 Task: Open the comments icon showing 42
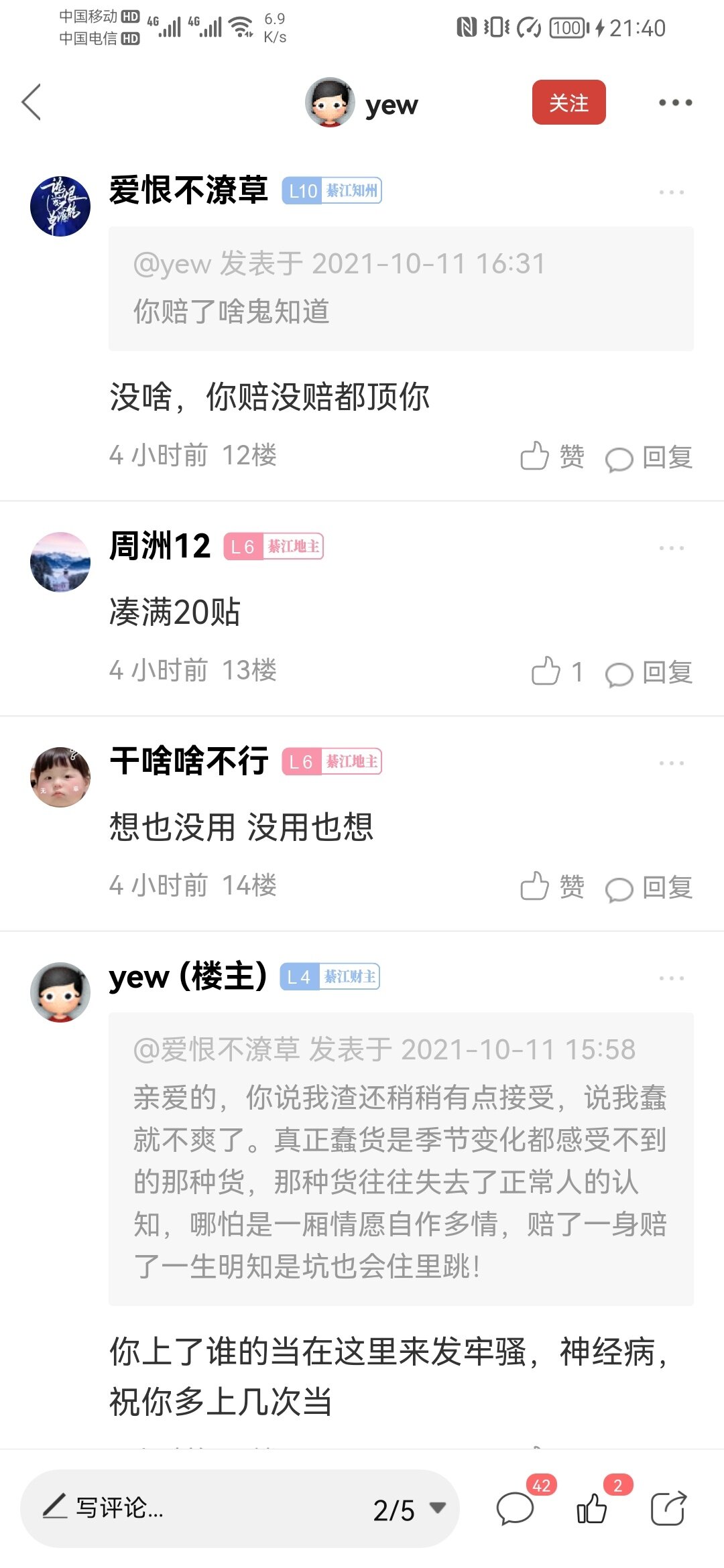515,1508
